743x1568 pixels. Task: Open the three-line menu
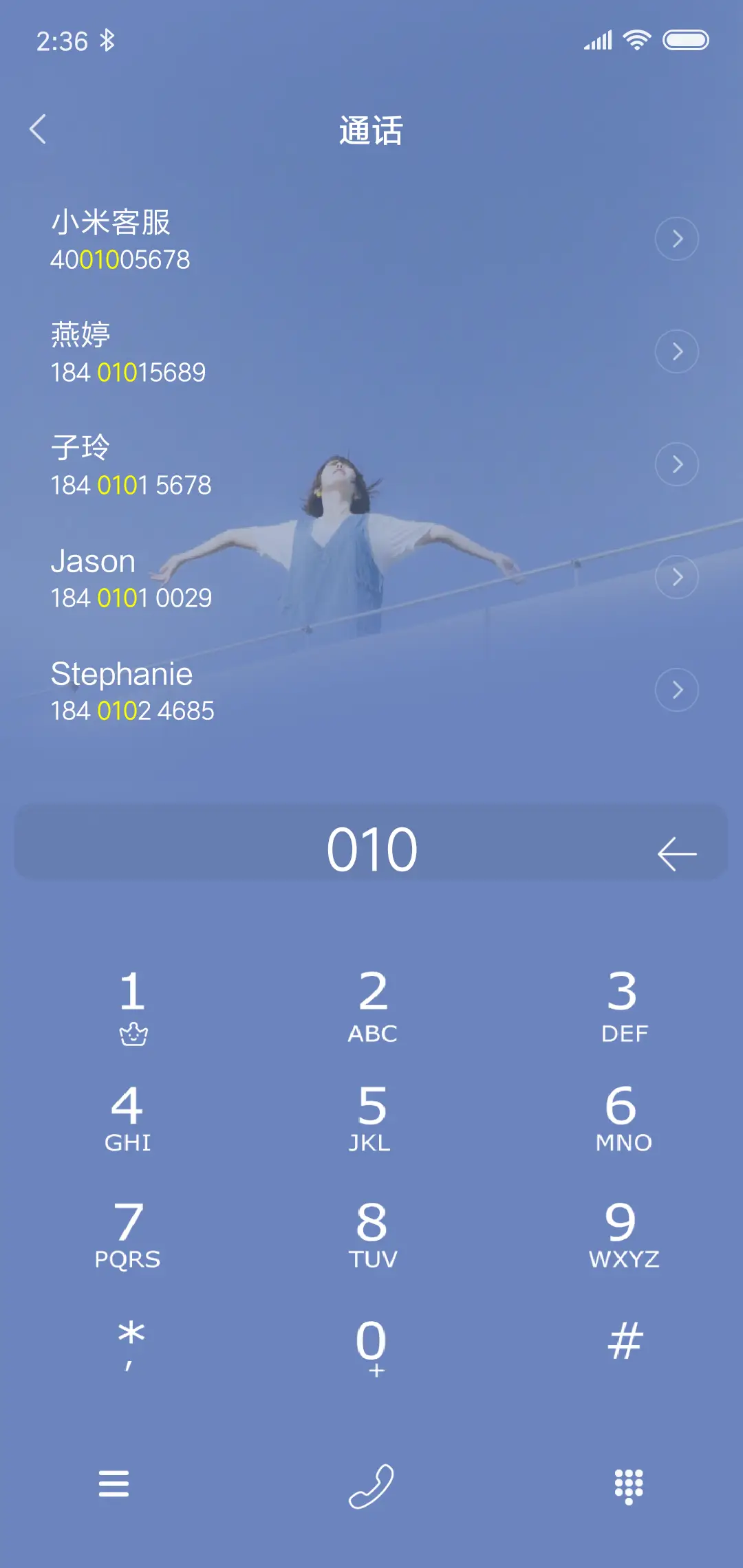point(114,1483)
